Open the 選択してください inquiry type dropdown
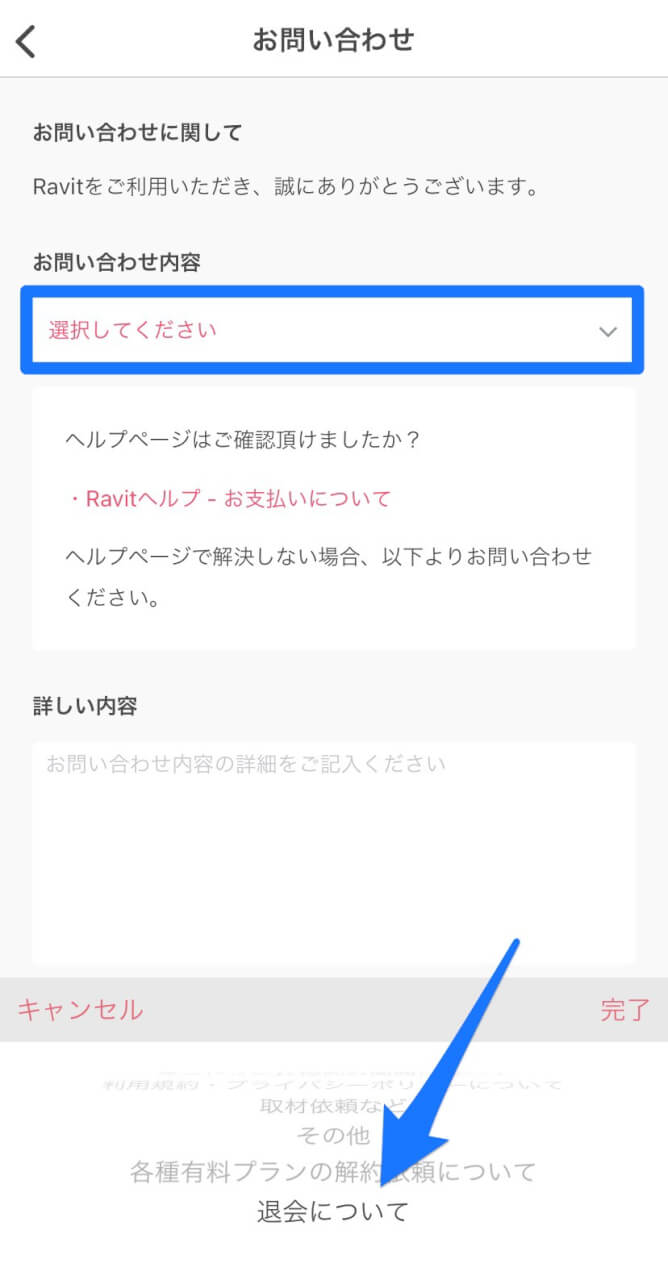The width and height of the screenshot is (668, 1280). pos(332,331)
